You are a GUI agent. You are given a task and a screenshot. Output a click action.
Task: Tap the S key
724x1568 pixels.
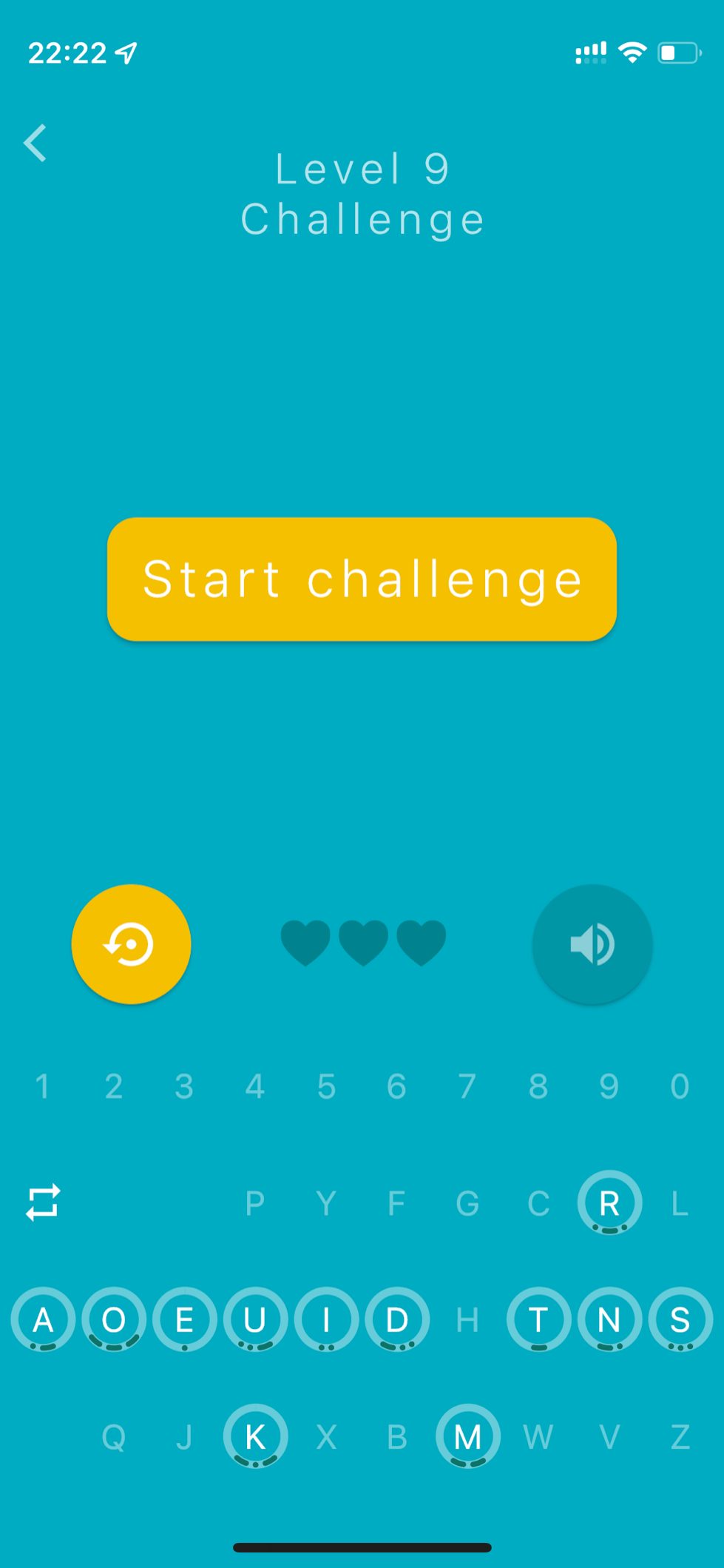coord(680,1319)
